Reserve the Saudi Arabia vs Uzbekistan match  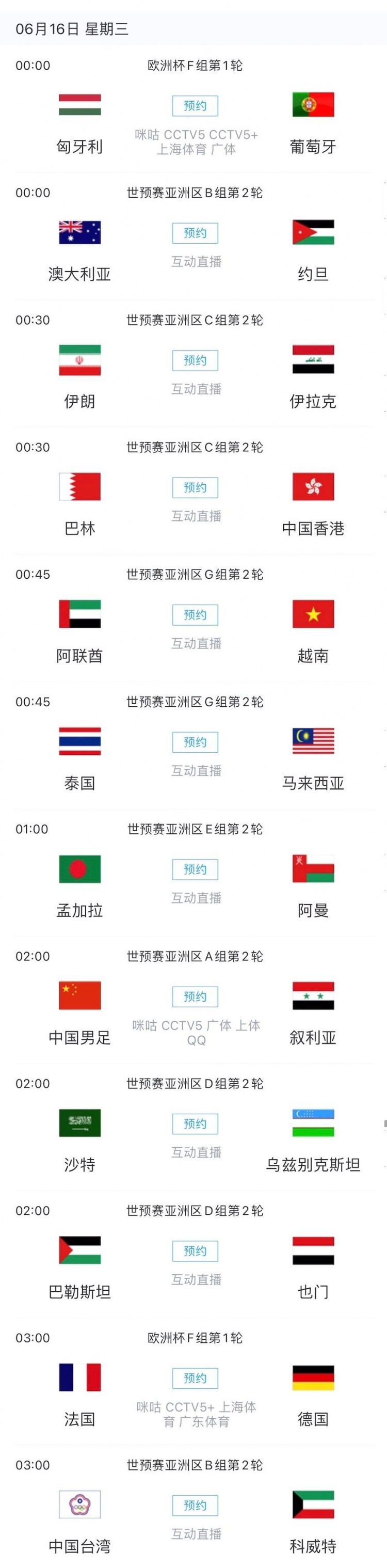pos(195,1123)
